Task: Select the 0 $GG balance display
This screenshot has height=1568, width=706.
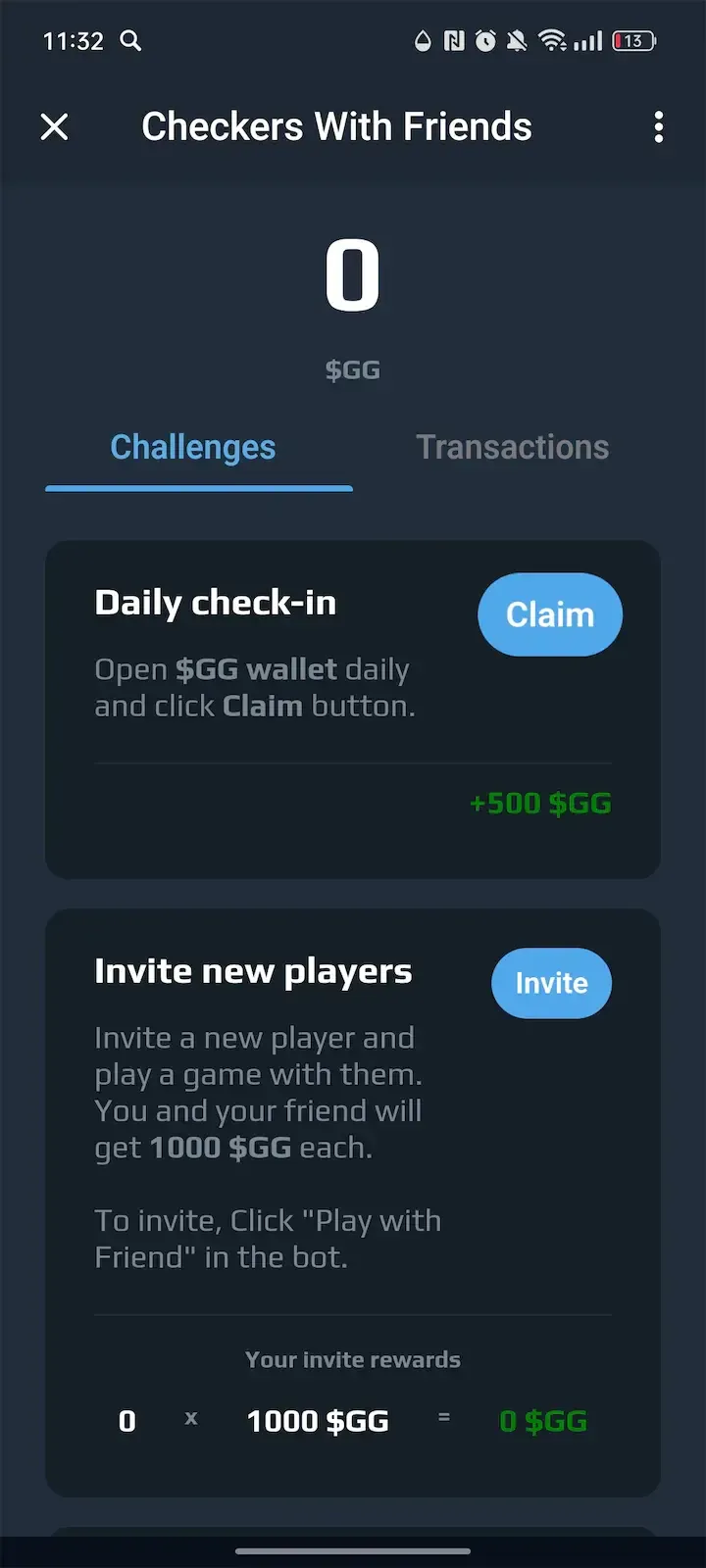Action: (353, 294)
